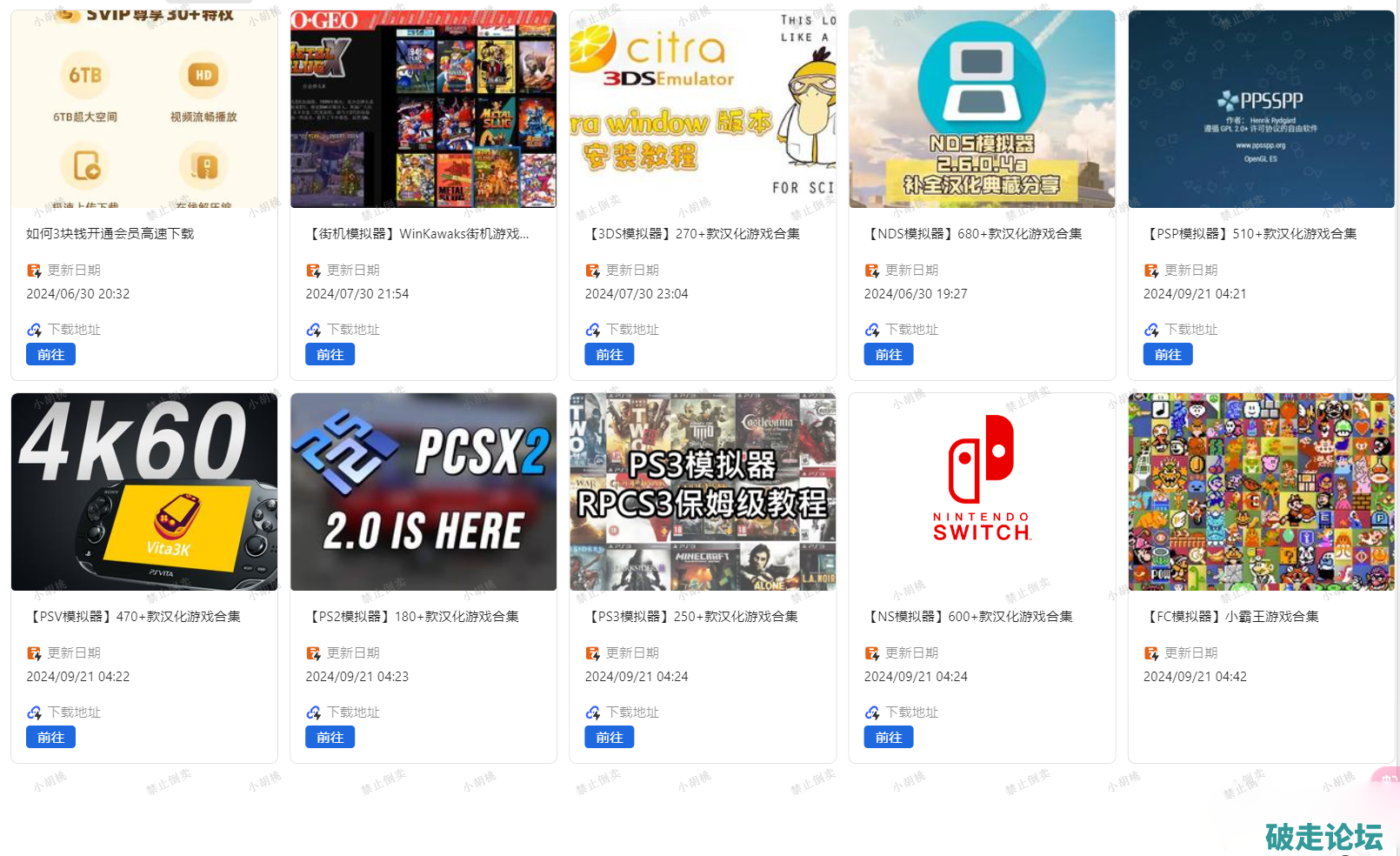Select the NDS模拟器 2.6.0.4a cover image
Viewport: 1400px width, 856px height.
(982, 109)
